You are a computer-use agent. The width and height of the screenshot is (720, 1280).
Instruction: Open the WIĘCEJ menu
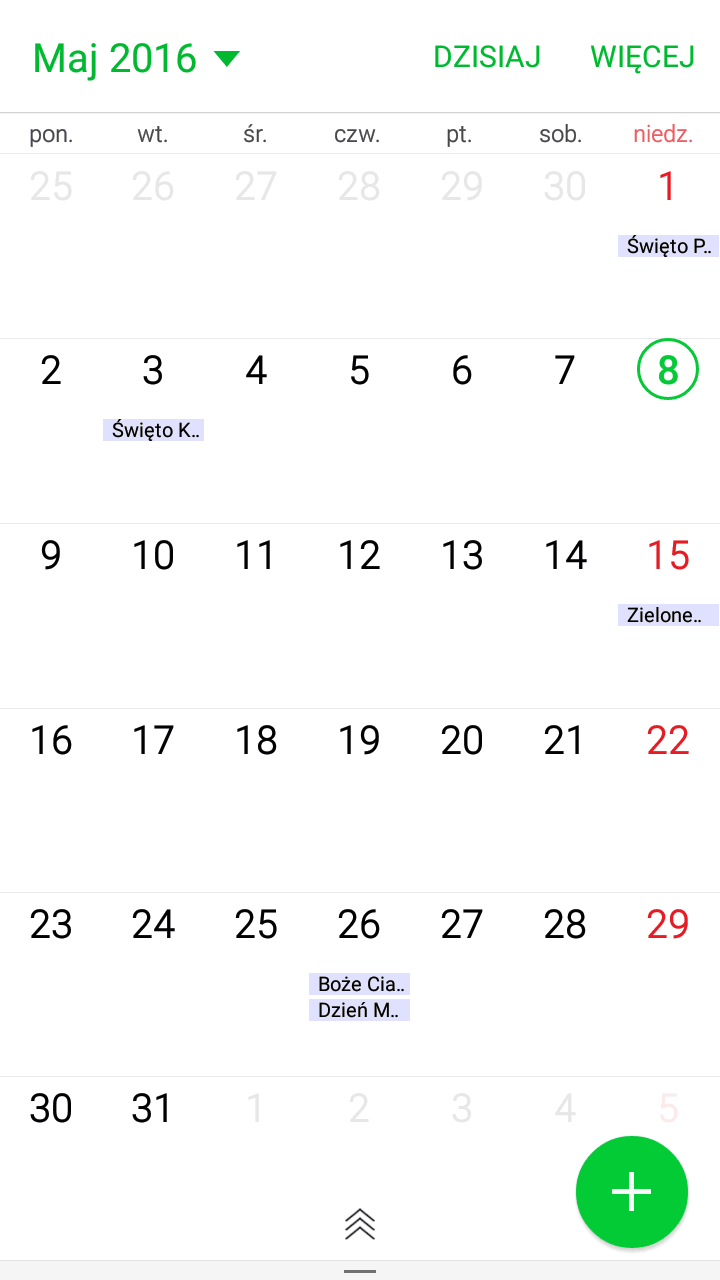point(642,57)
